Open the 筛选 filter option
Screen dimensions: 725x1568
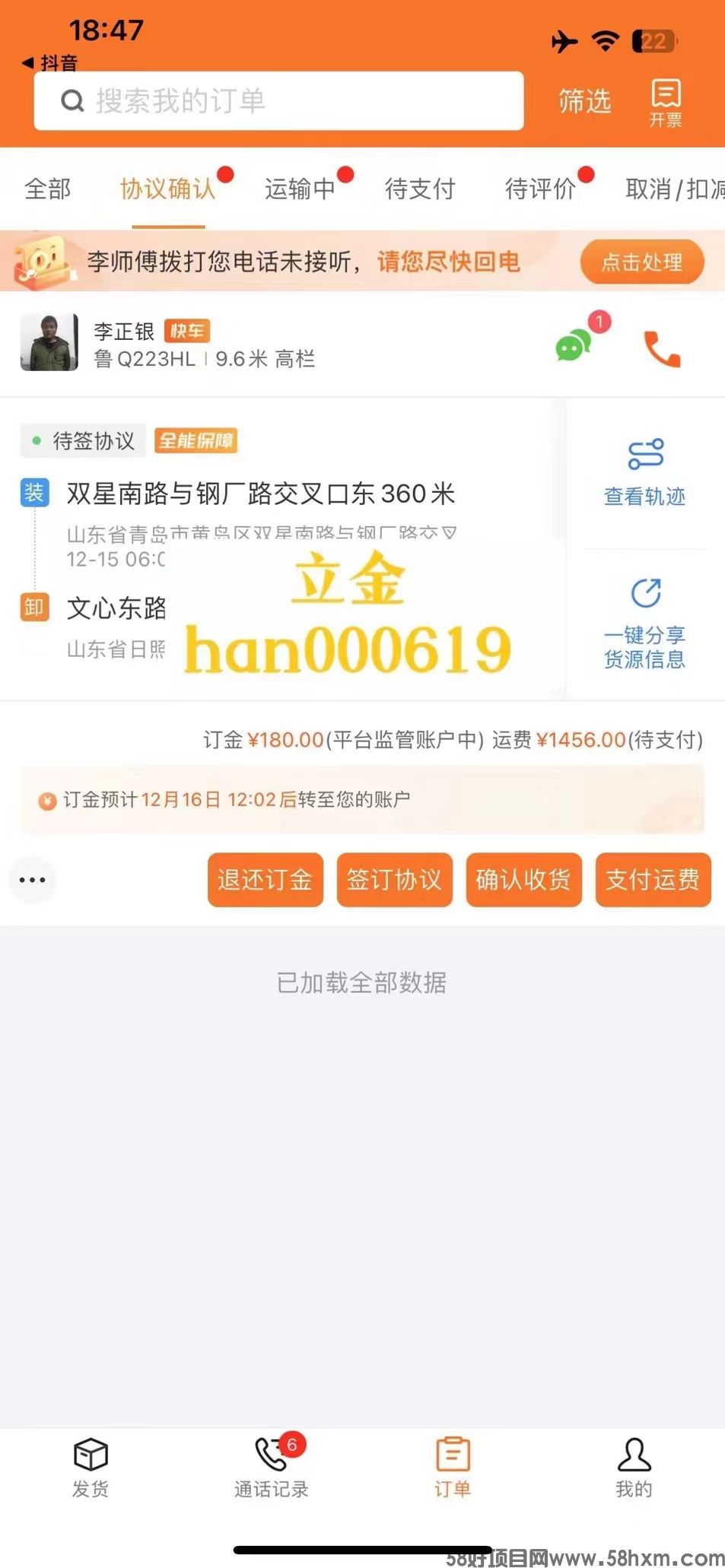coord(584,101)
